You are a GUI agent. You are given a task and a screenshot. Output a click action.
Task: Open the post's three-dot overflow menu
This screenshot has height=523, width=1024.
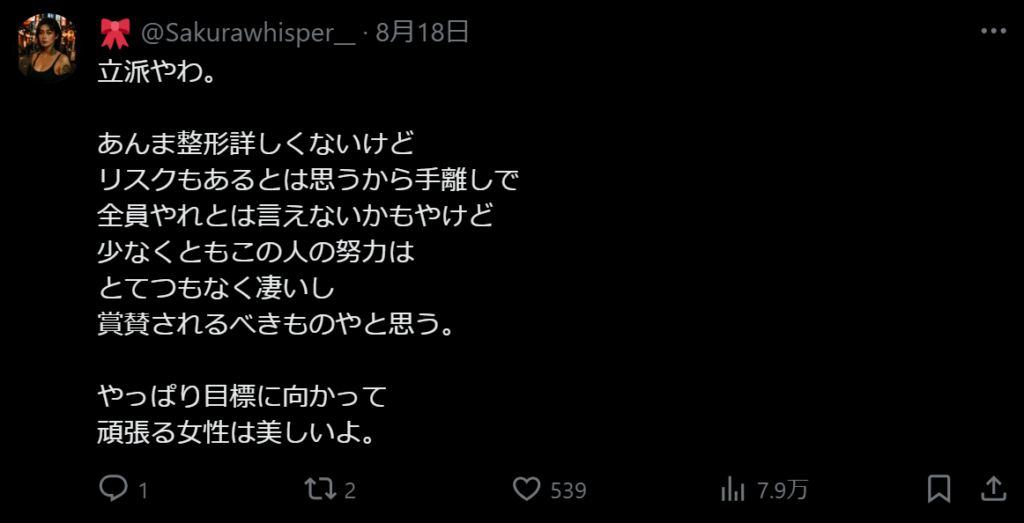(992, 32)
